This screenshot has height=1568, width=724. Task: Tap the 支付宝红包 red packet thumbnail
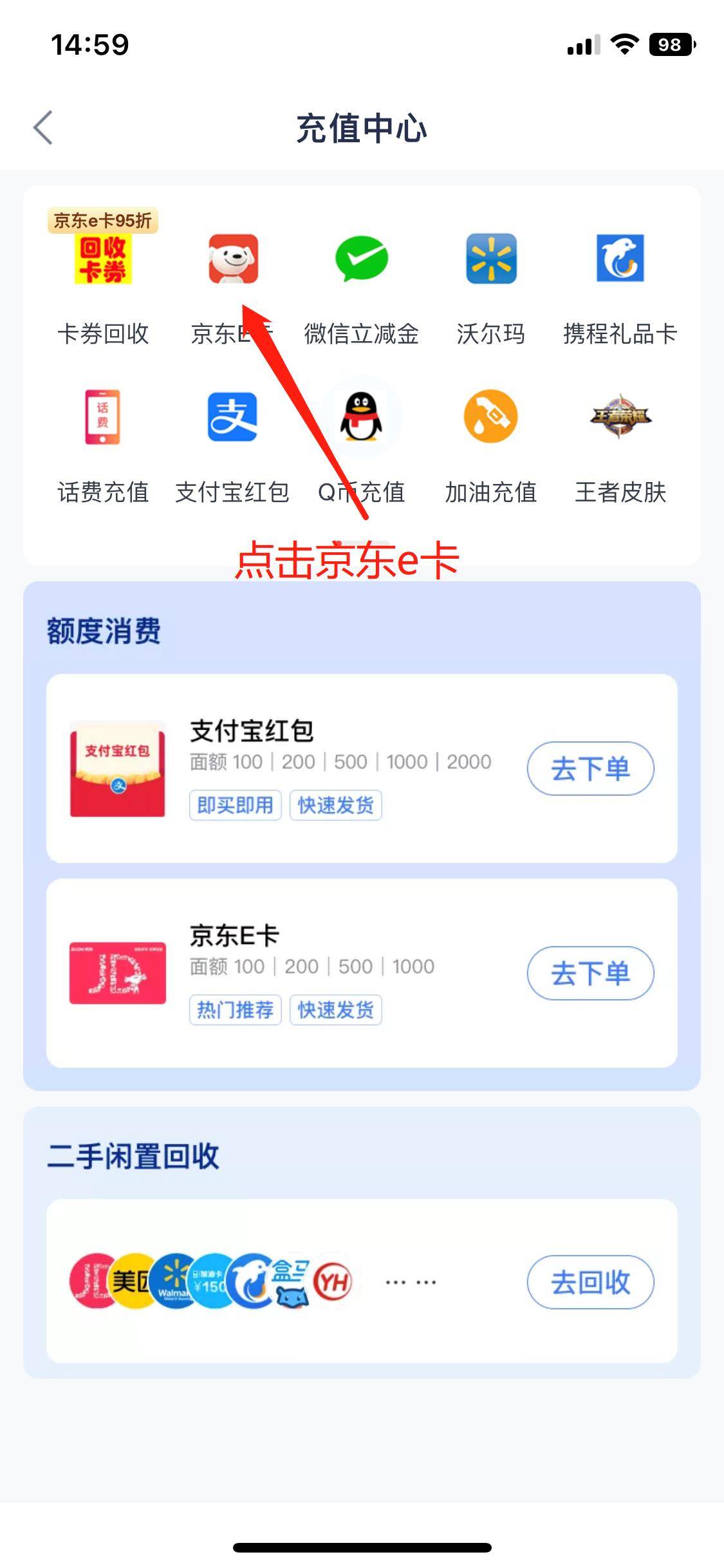117,770
